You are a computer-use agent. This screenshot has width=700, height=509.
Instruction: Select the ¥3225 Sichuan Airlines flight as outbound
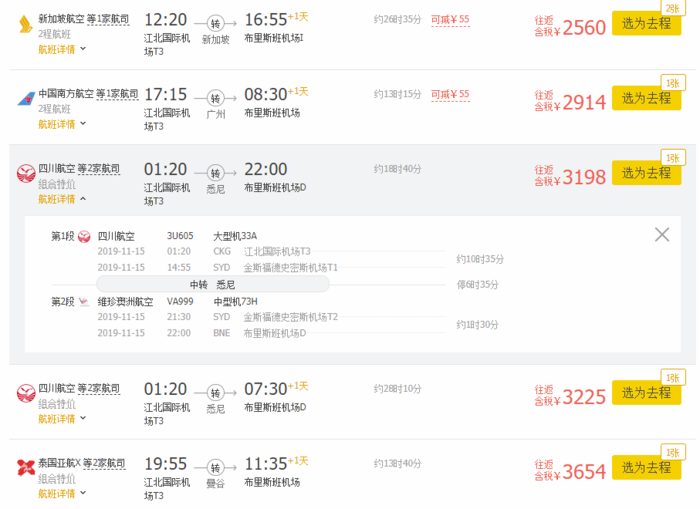click(x=646, y=392)
